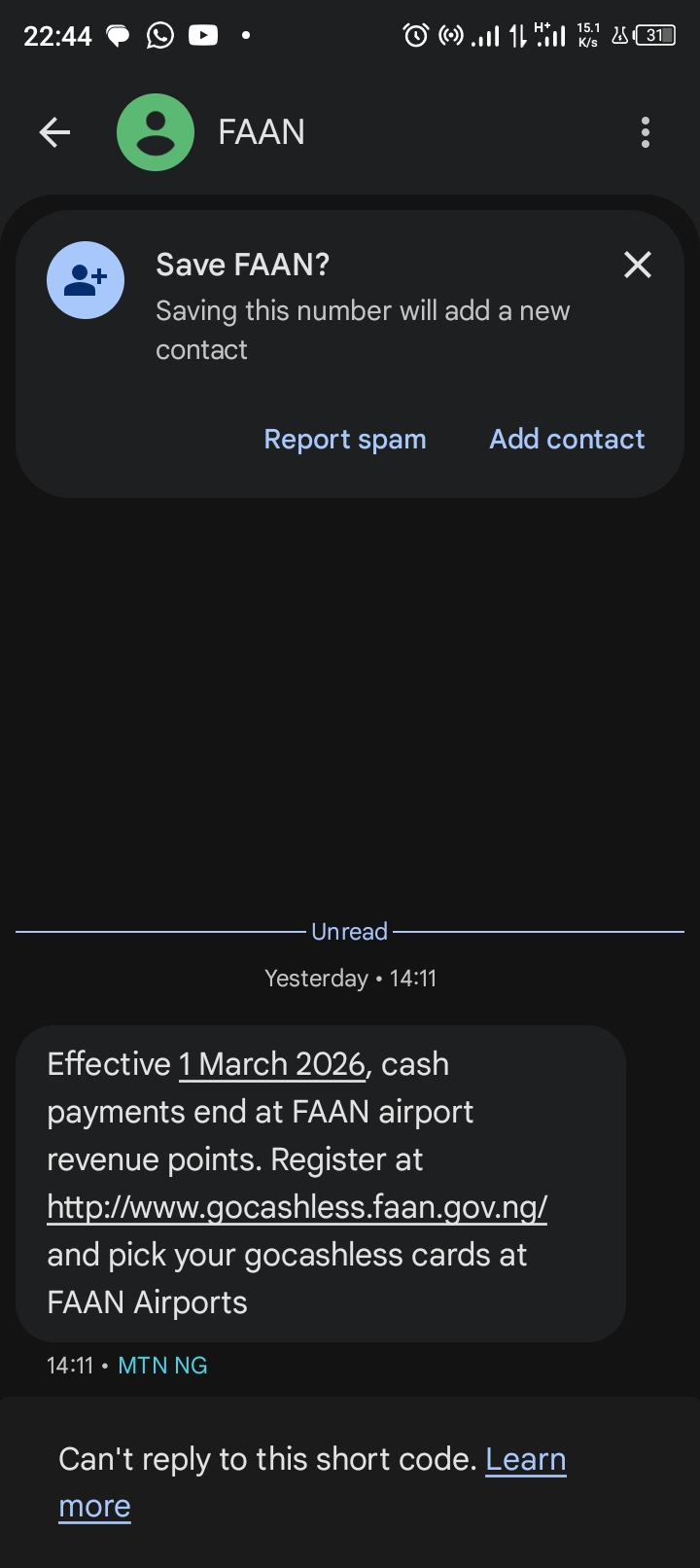Go back to the conversations list
Image resolution: width=700 pixels, height=1568 pixels.
click(x=55, y=132)
